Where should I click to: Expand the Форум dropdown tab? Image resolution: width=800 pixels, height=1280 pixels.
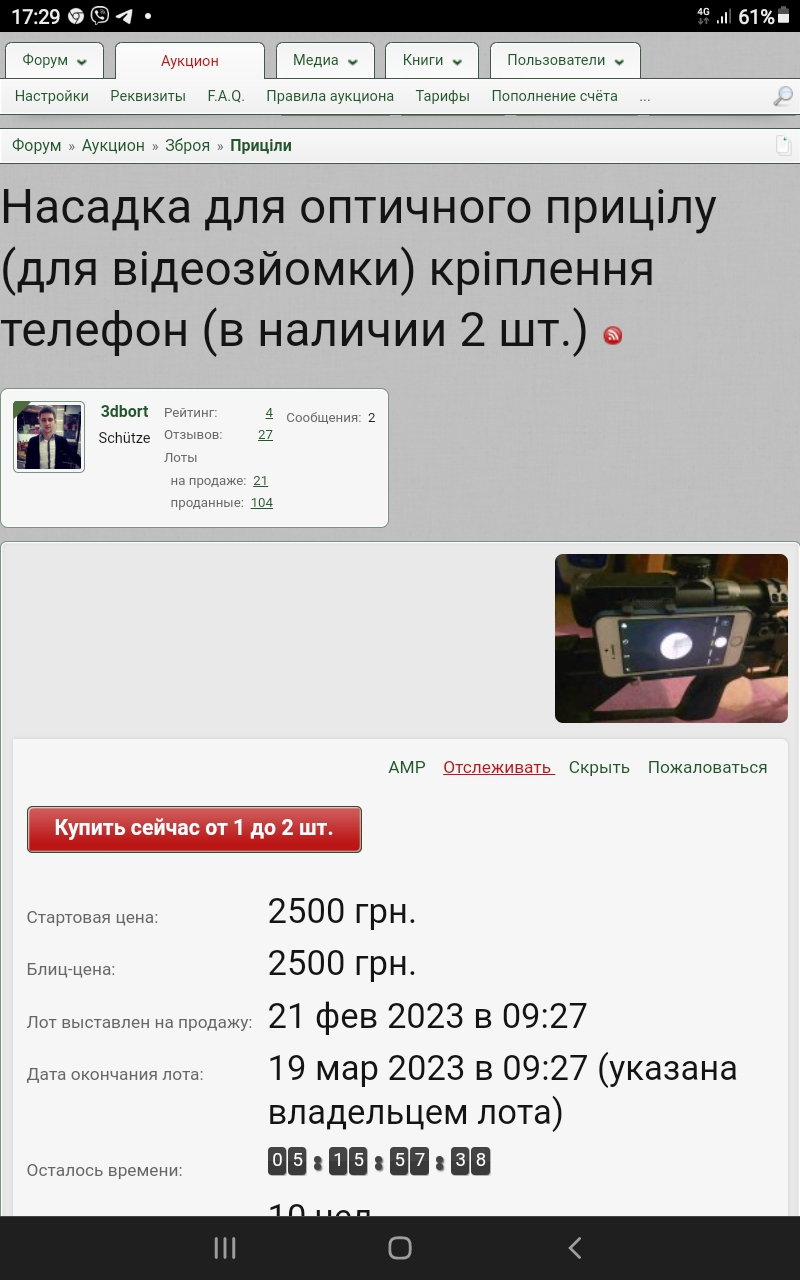[x=54, y=61]
